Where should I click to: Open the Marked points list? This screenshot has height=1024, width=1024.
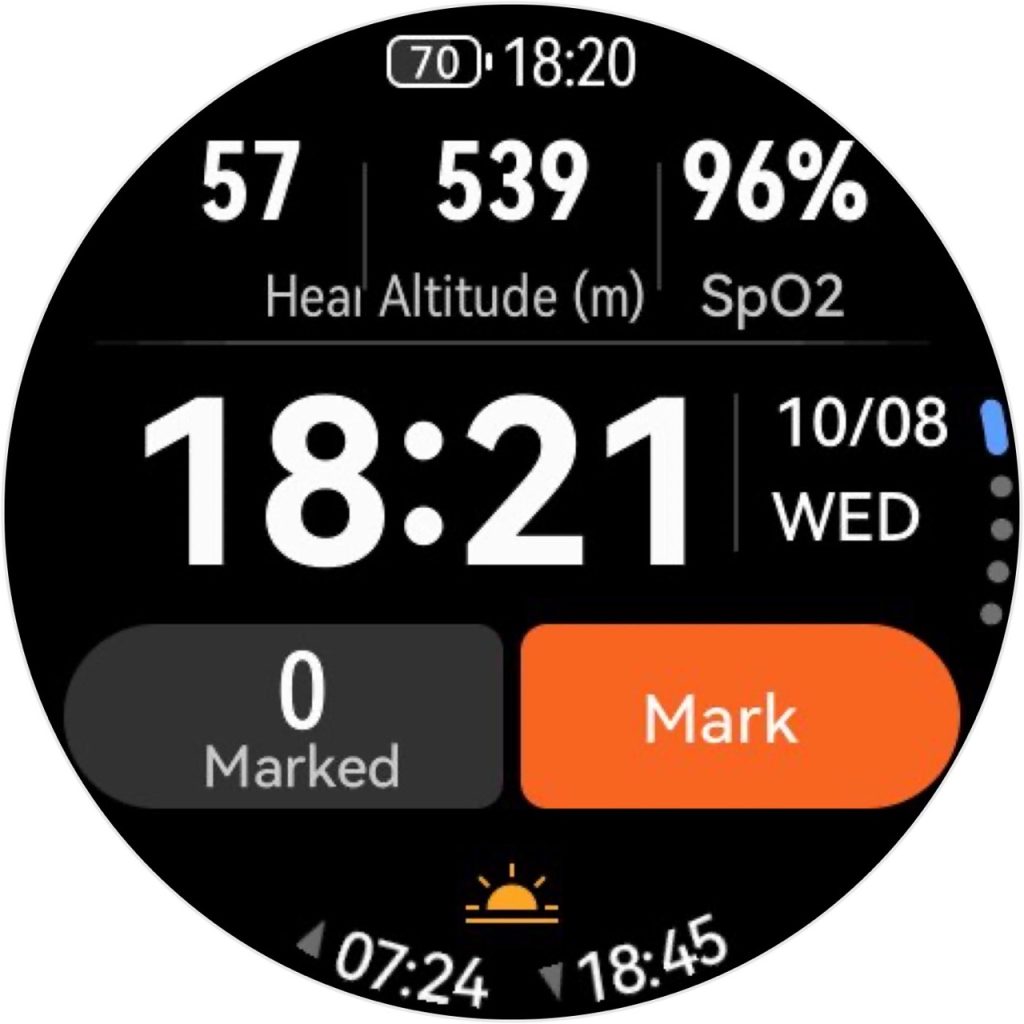(285, 716)
